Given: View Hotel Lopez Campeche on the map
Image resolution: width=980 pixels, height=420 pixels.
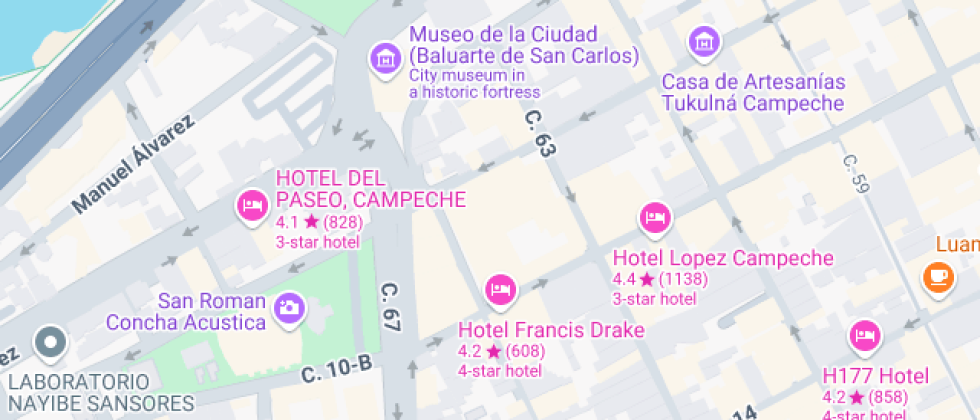Looking at the screenshot, I should click(x=655, y=217).
